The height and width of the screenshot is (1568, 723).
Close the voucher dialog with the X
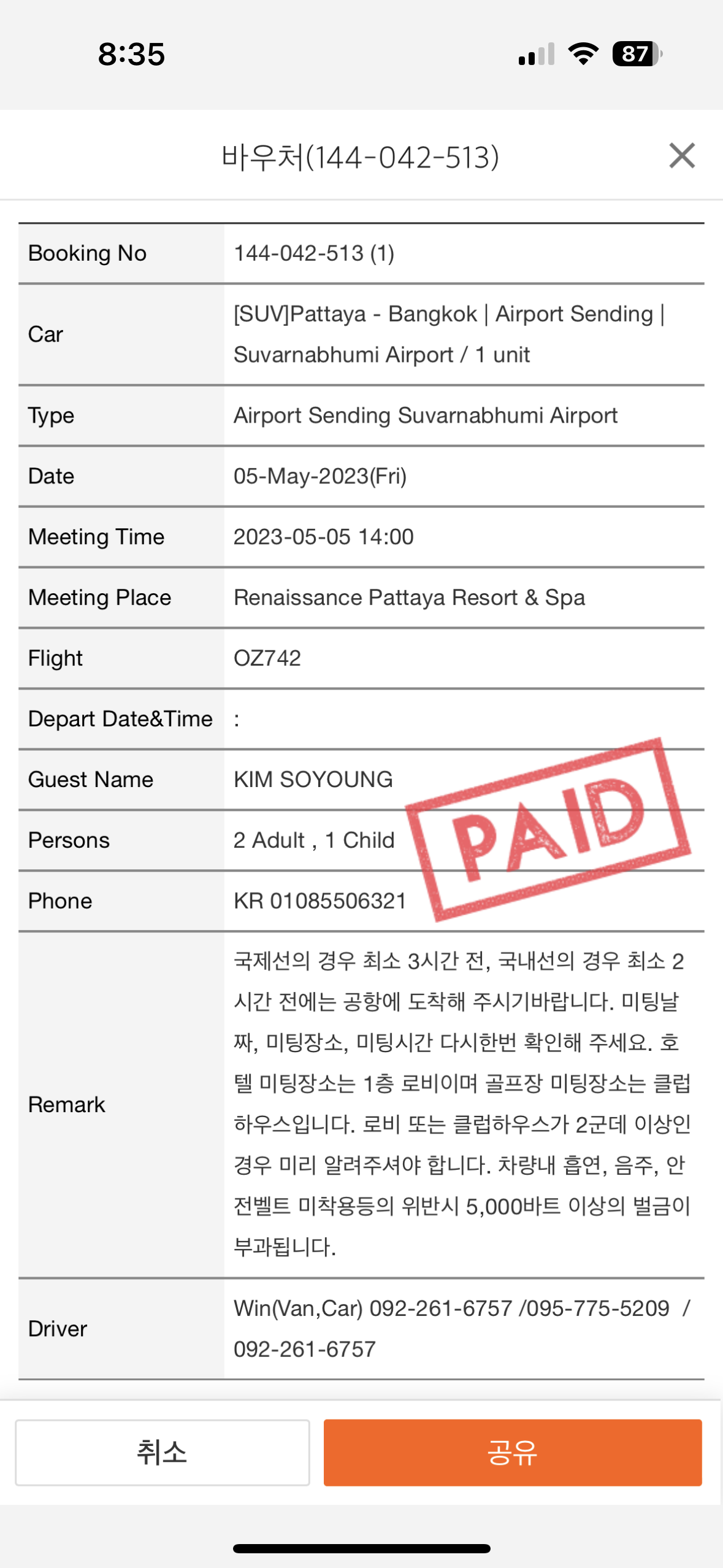click(x=682, y=155)
